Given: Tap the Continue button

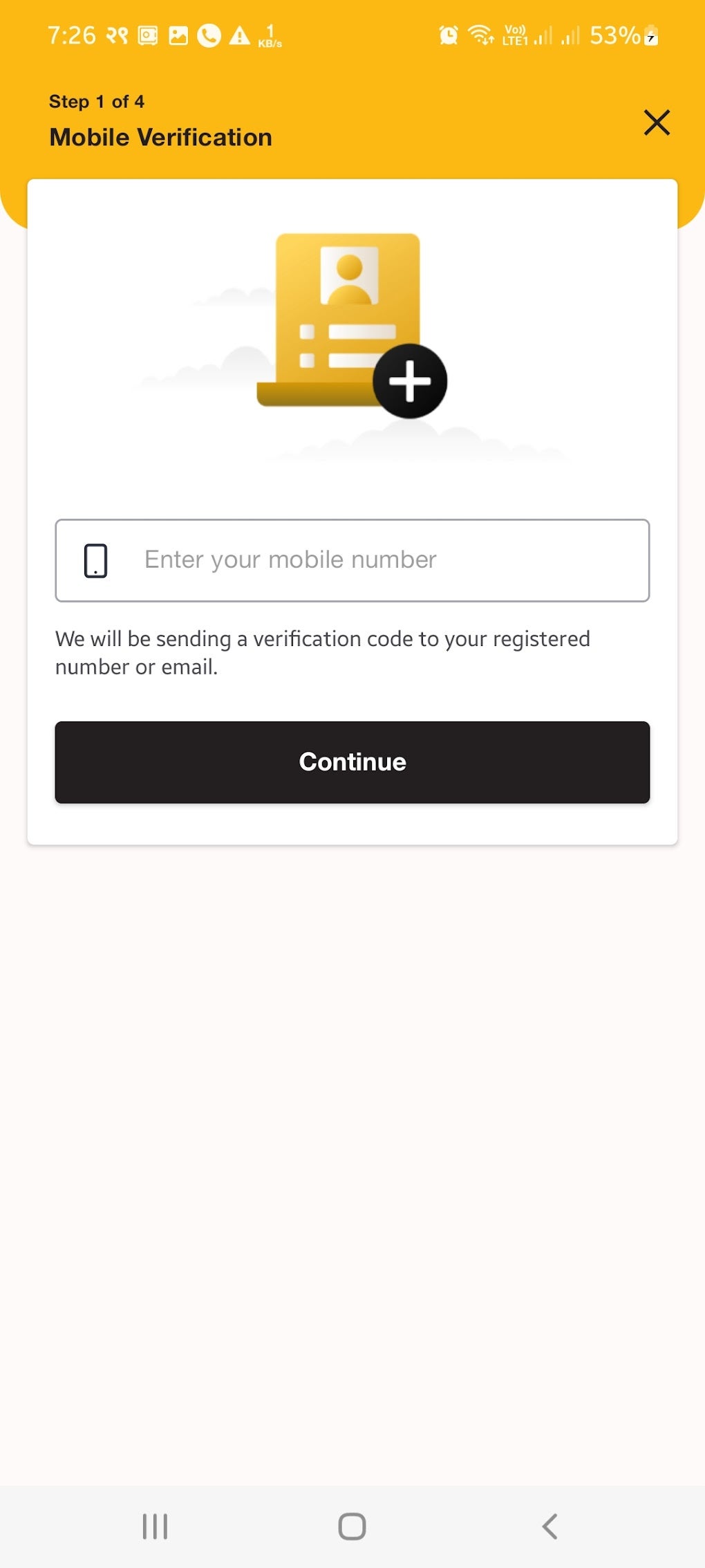Looking at the screenshot, I should tap(352, 762).
